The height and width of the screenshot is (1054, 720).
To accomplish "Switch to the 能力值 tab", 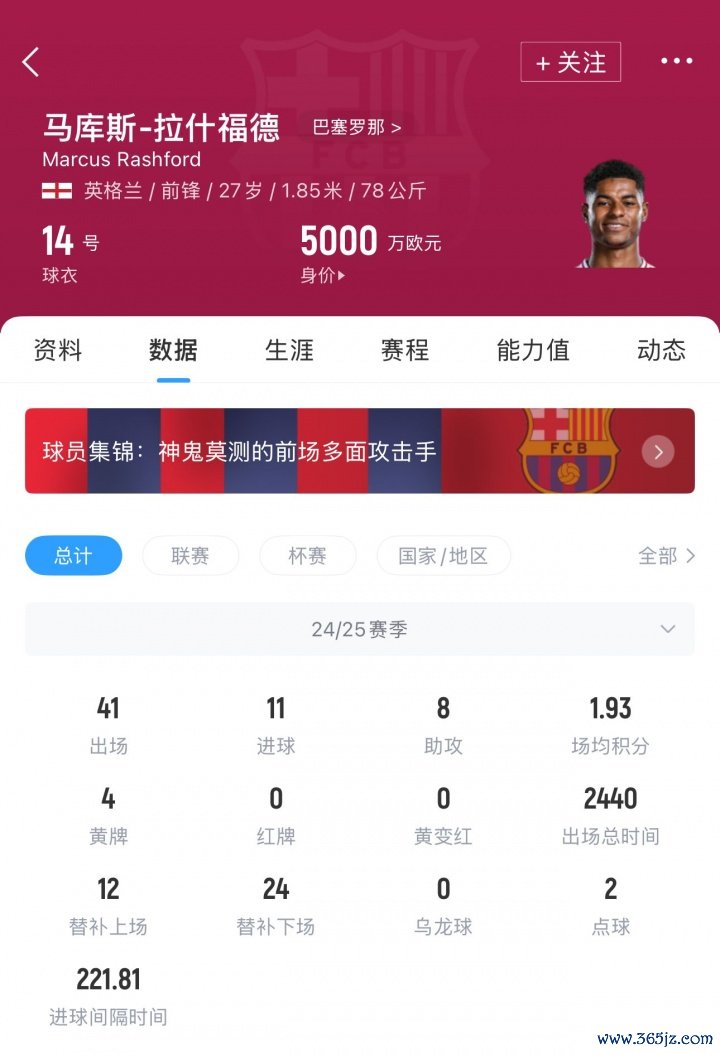I will pos(533,350).
